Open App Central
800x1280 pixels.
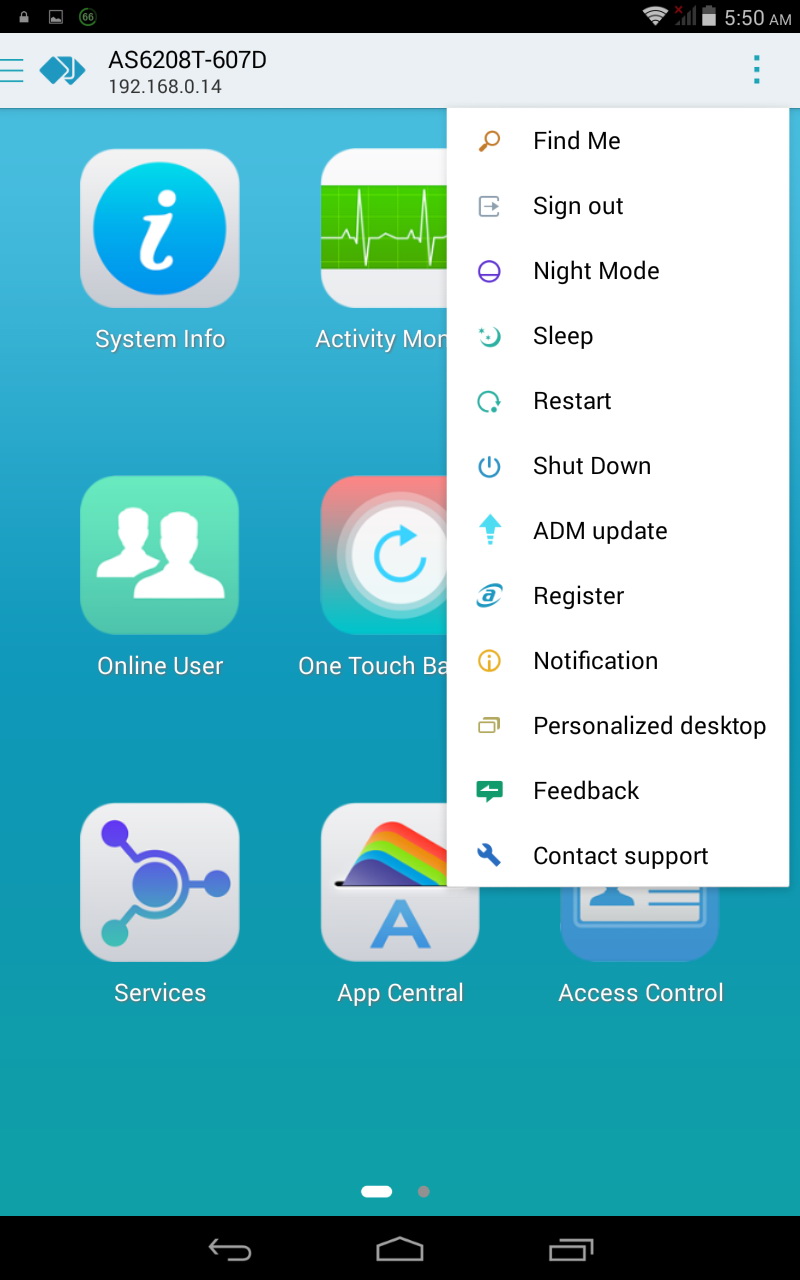click(x=400, y=904)
